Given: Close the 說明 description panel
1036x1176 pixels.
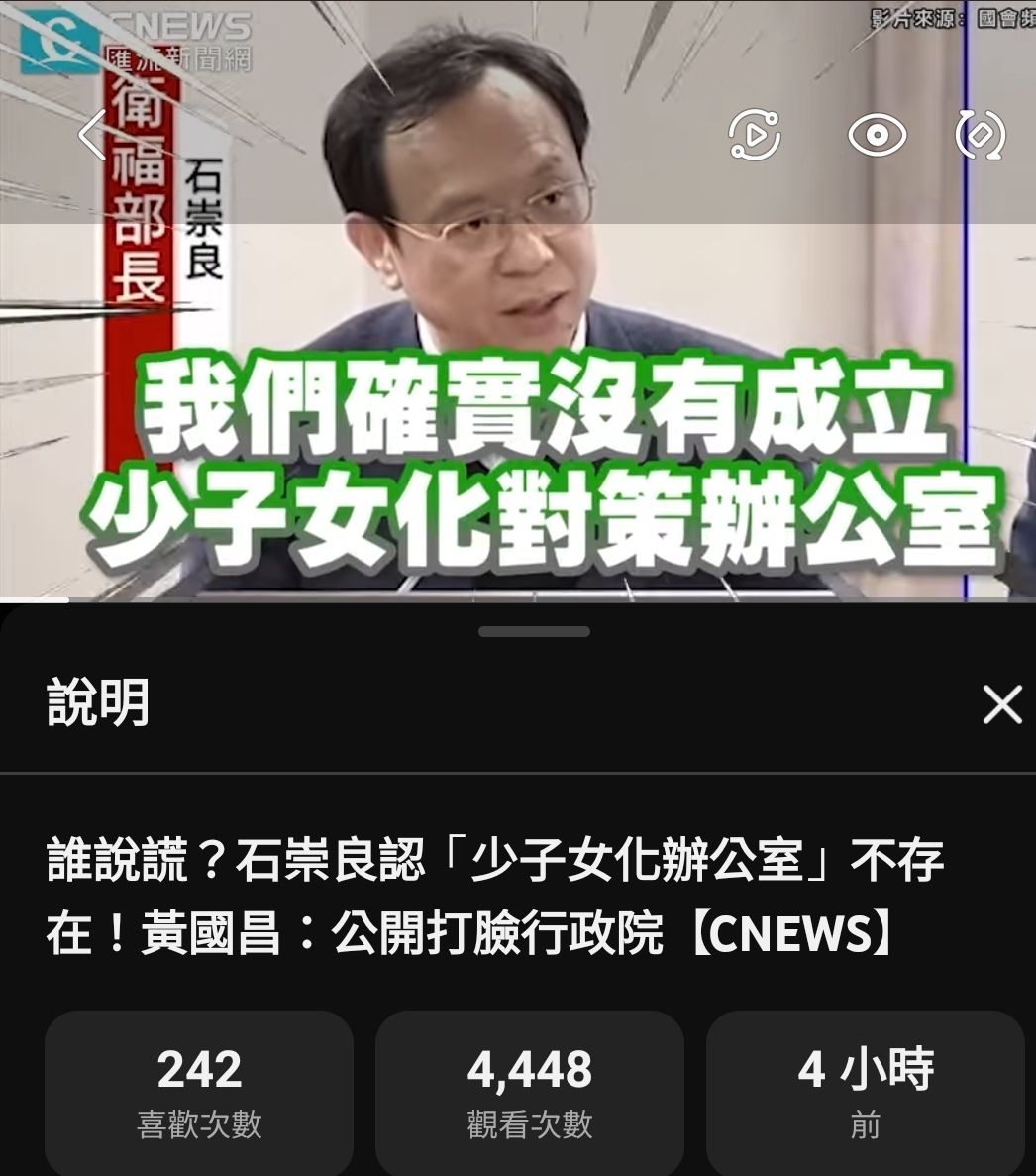Looking at the screenshot, I should [1001, 705].
